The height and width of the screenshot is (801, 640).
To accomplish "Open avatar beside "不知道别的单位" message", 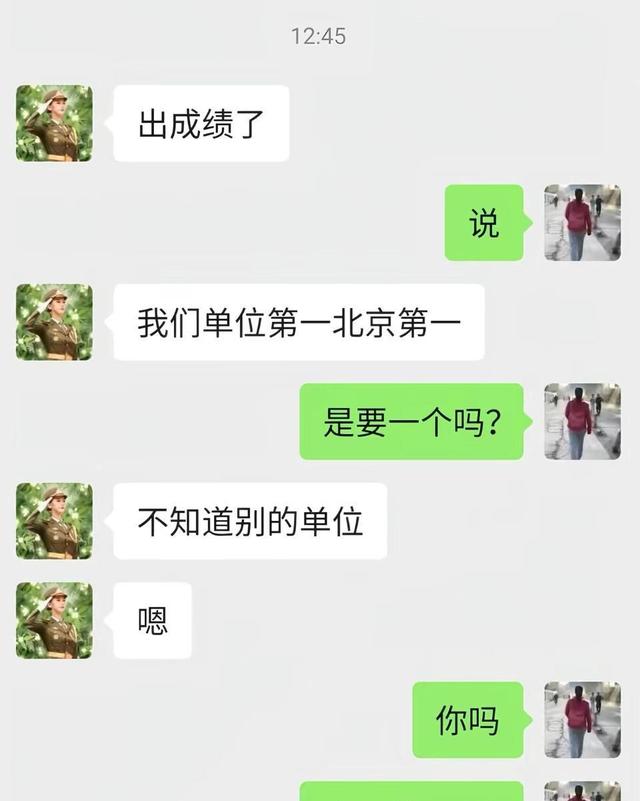I will 54,521.
